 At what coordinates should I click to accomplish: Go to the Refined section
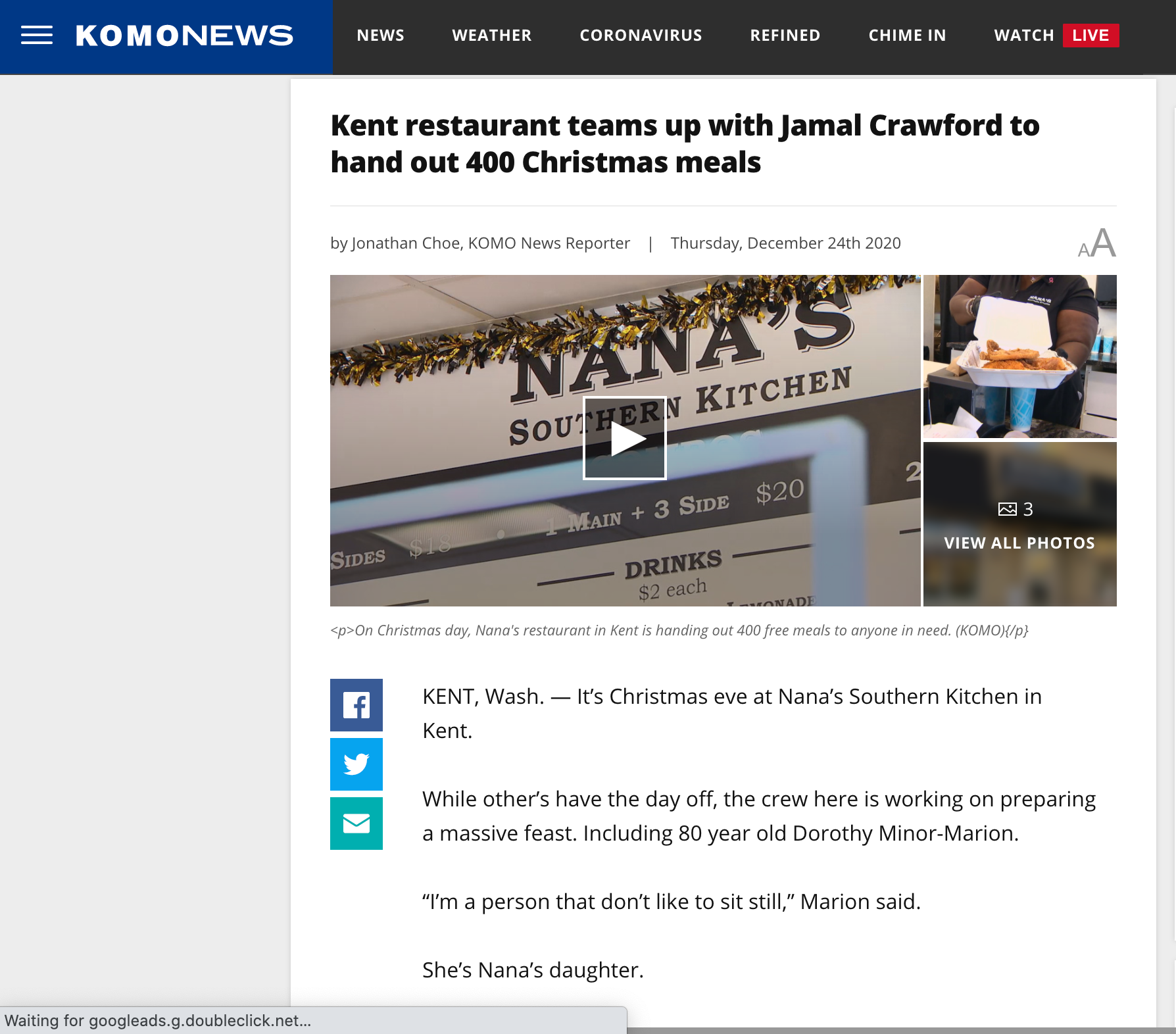785,36
